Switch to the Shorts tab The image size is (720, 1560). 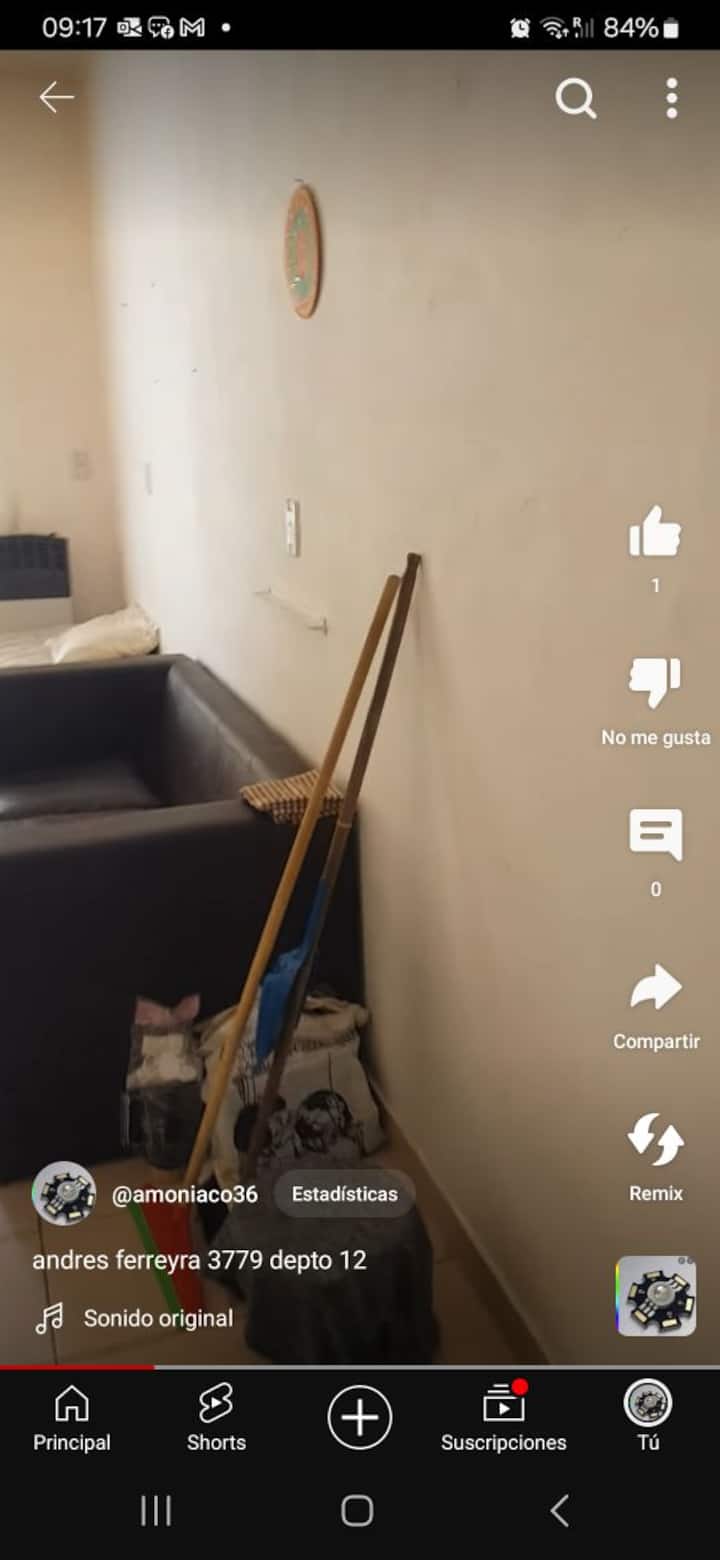[216, 1418]
